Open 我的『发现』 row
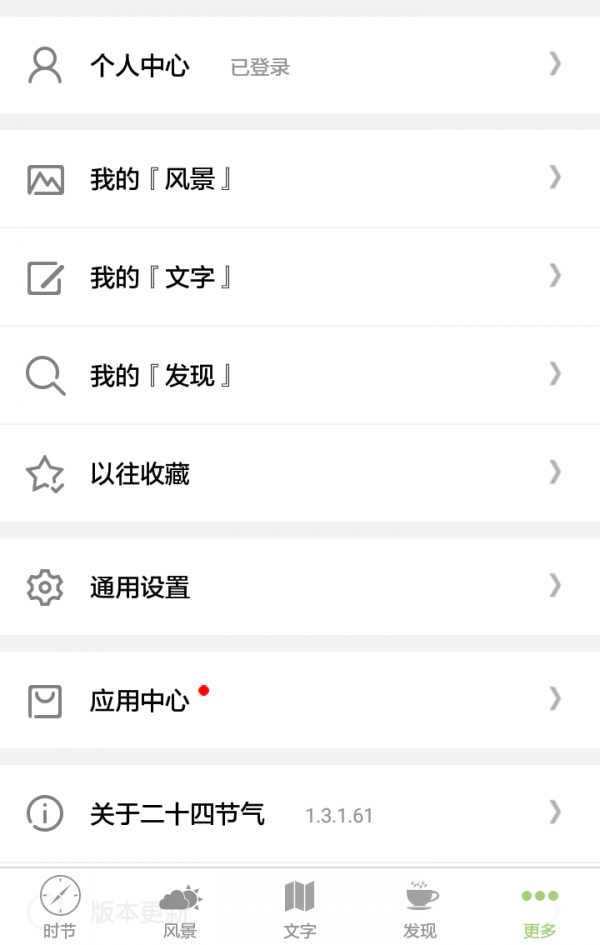Image resolution: width=600 pixels, height=945 pixels. [x=300, y=375]
